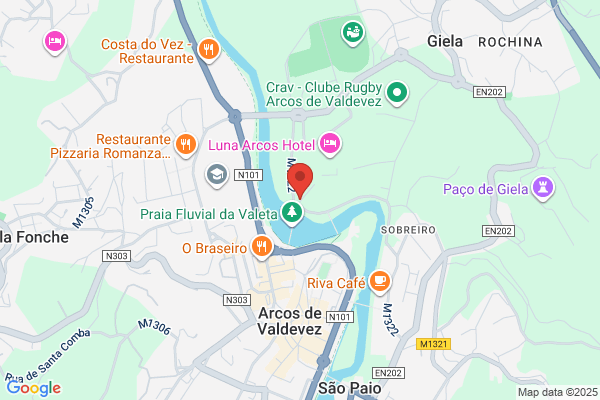The width and height of the screenshot is (600, 400).
Task: Tap the school marker near N101
Action: [x=217, y=175]
